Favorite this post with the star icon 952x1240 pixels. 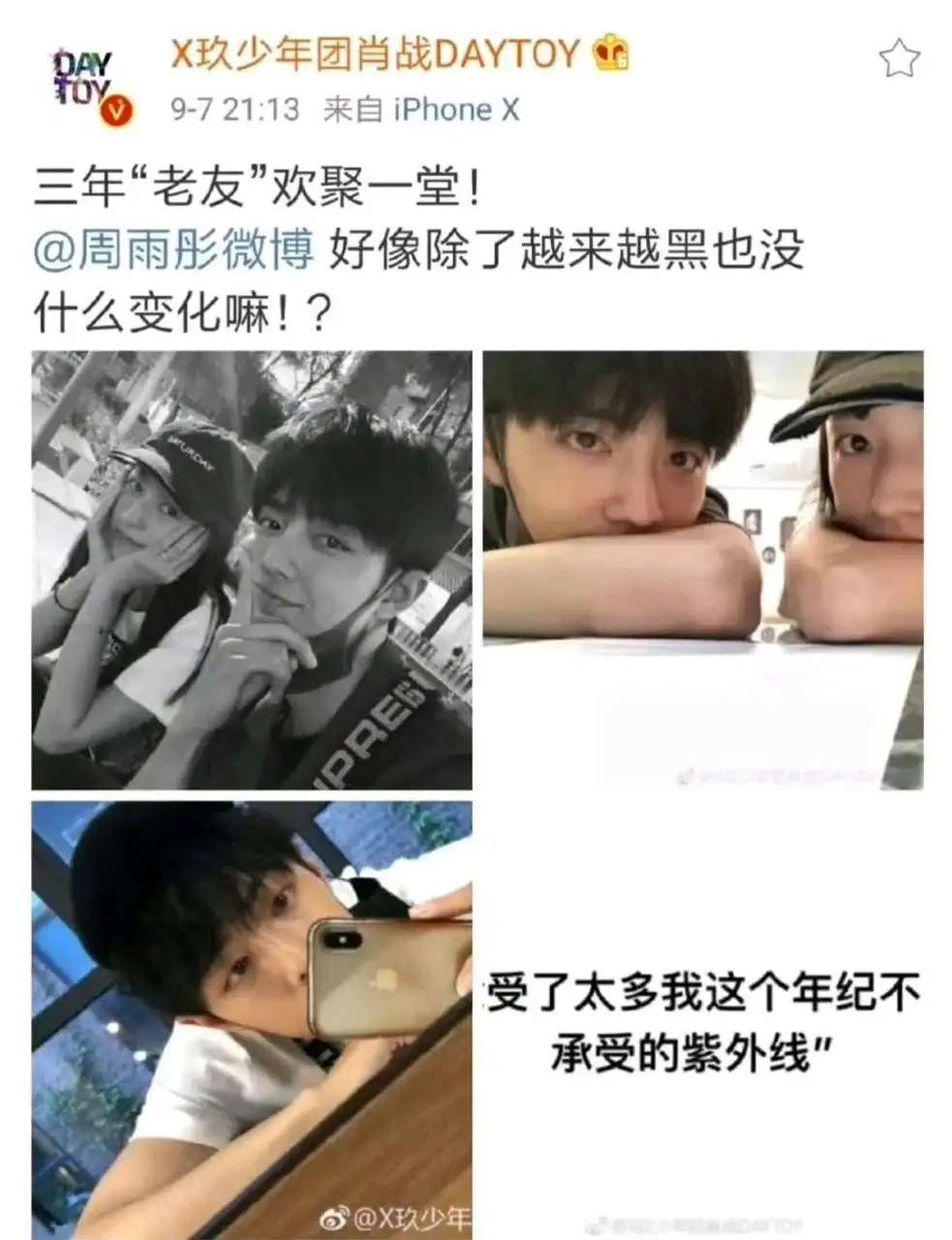click(899, 59)
